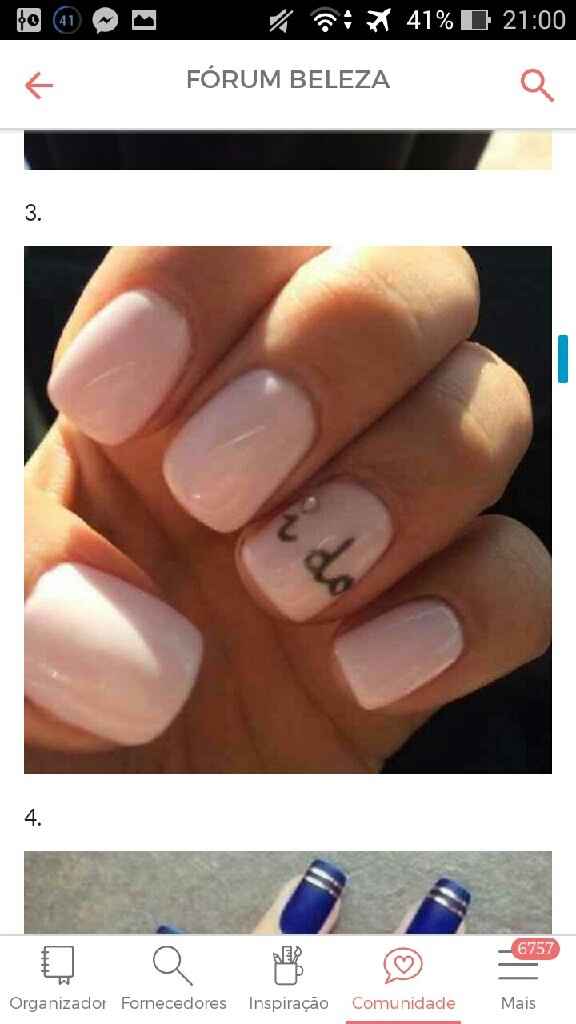This screenshot has width=576, height=1024.
Task: Open the search magnifier icon
Action: point(537,86)
